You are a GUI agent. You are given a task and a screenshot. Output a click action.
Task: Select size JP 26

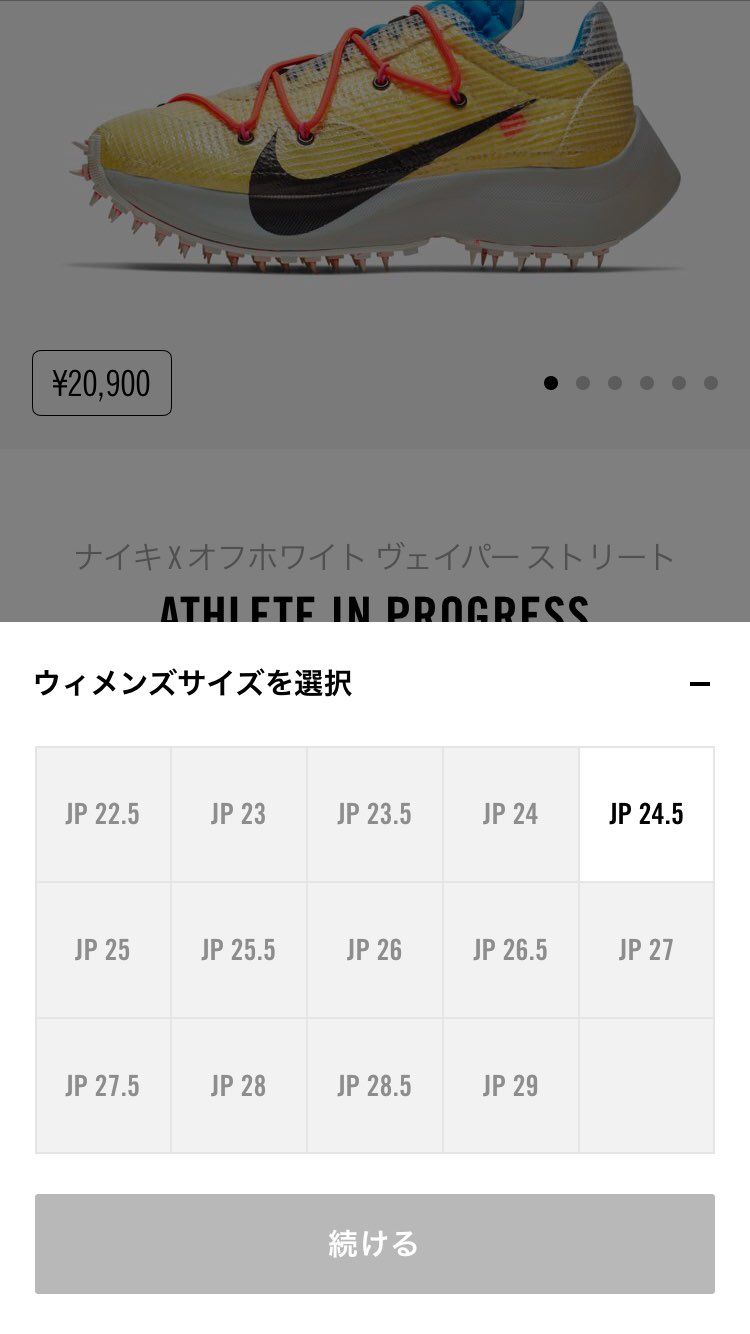pos(375,950)
